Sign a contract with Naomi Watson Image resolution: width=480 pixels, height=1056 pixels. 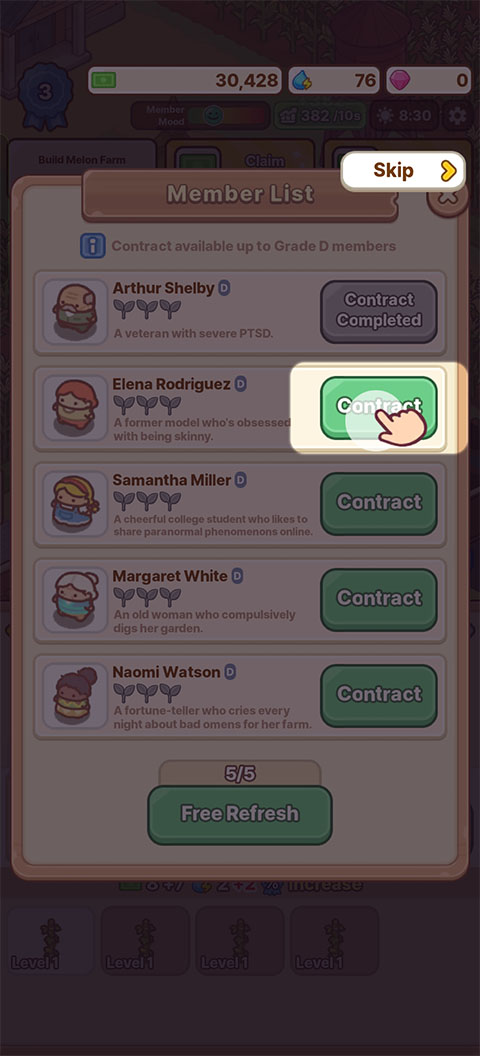(378, 696)
